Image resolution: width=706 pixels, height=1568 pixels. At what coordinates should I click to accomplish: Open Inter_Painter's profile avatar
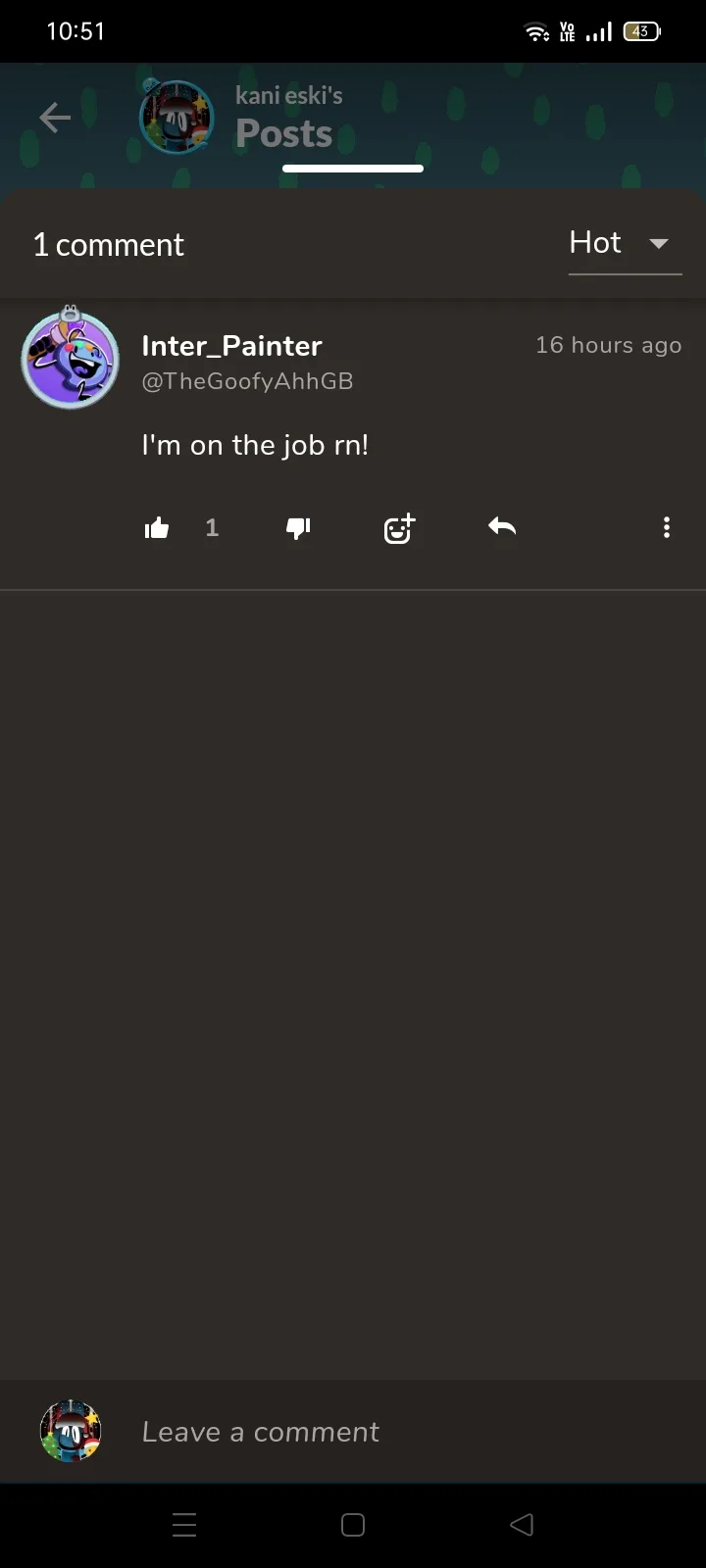tap(71, 360)
